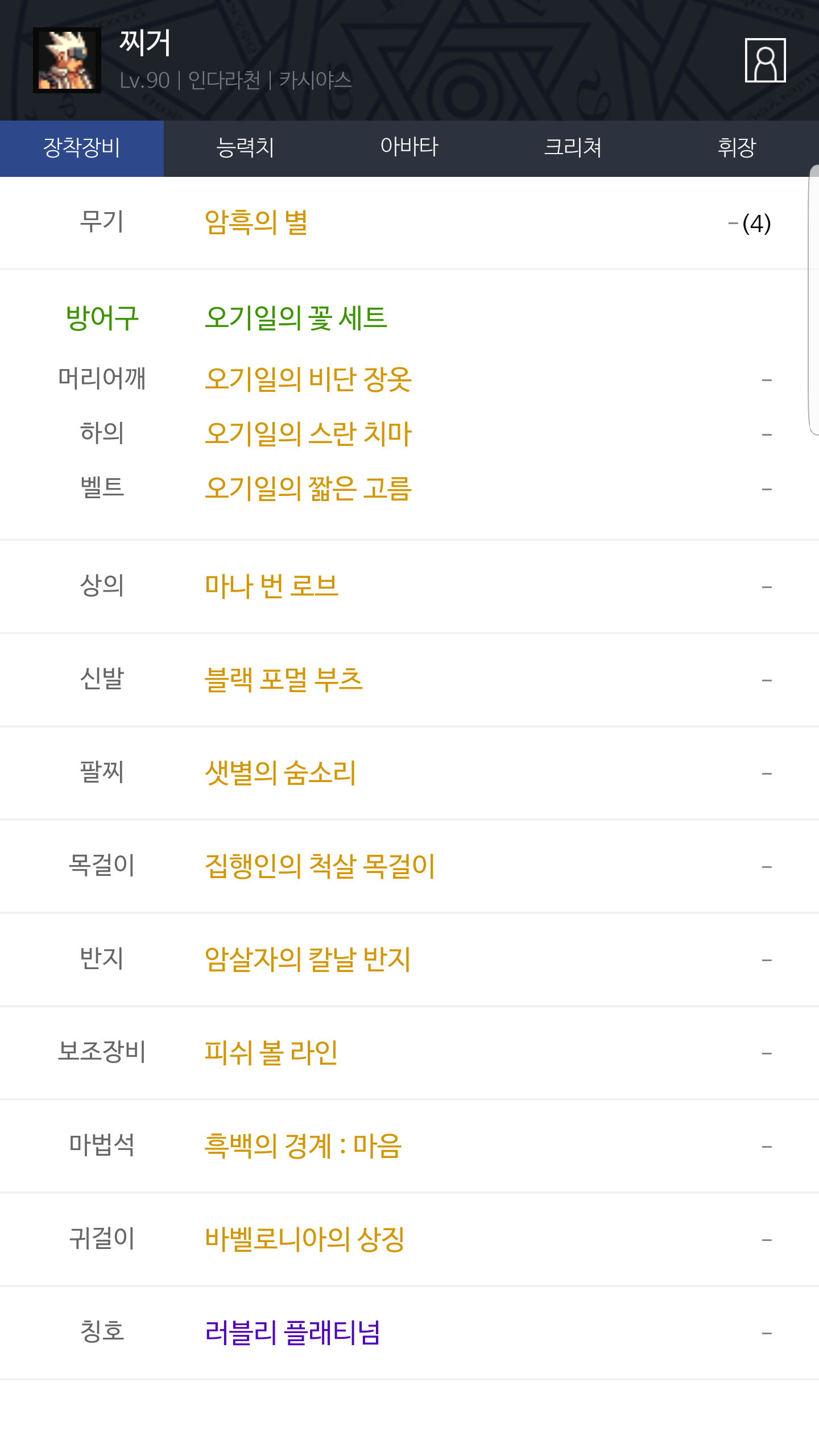The width and height of the screenshot is (819, 1456).
Task: Open the 마나 번 로브 top item
Action: point(272,586)
